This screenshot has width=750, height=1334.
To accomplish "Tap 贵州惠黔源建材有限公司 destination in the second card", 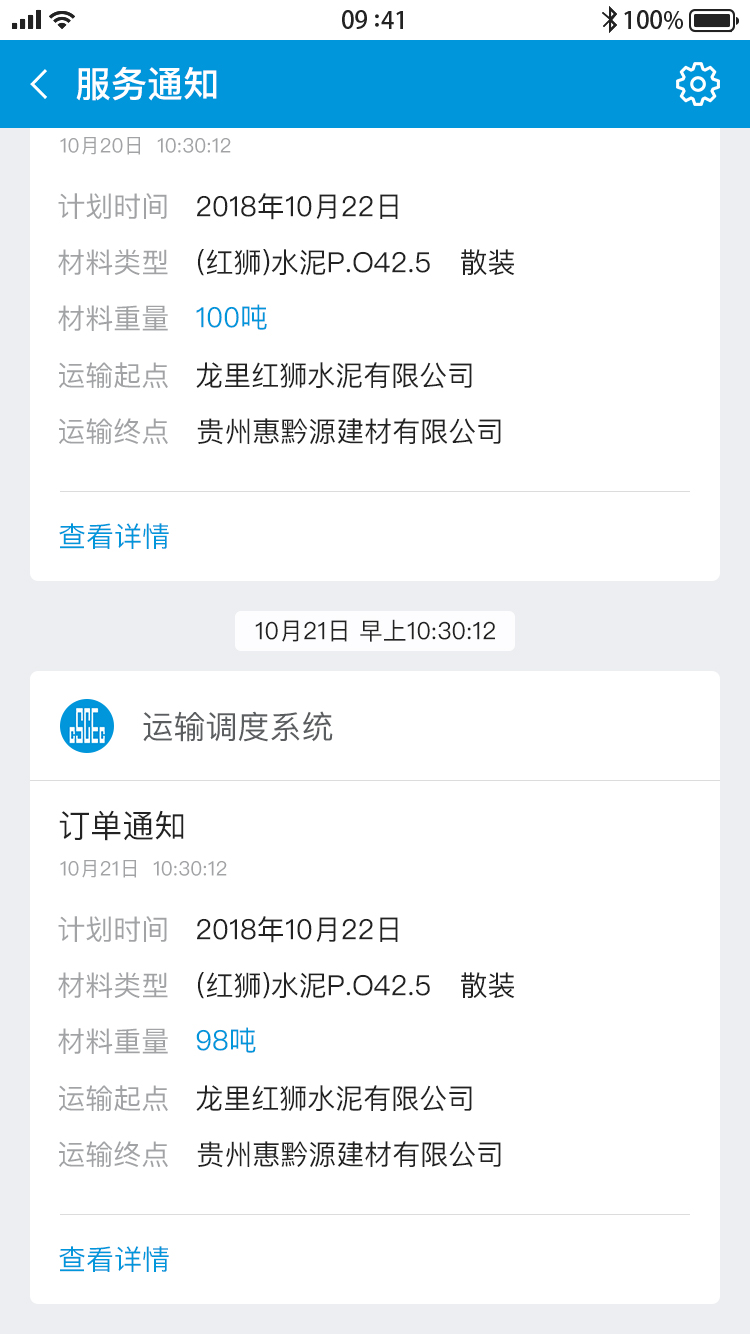I will coord(350,1155).
